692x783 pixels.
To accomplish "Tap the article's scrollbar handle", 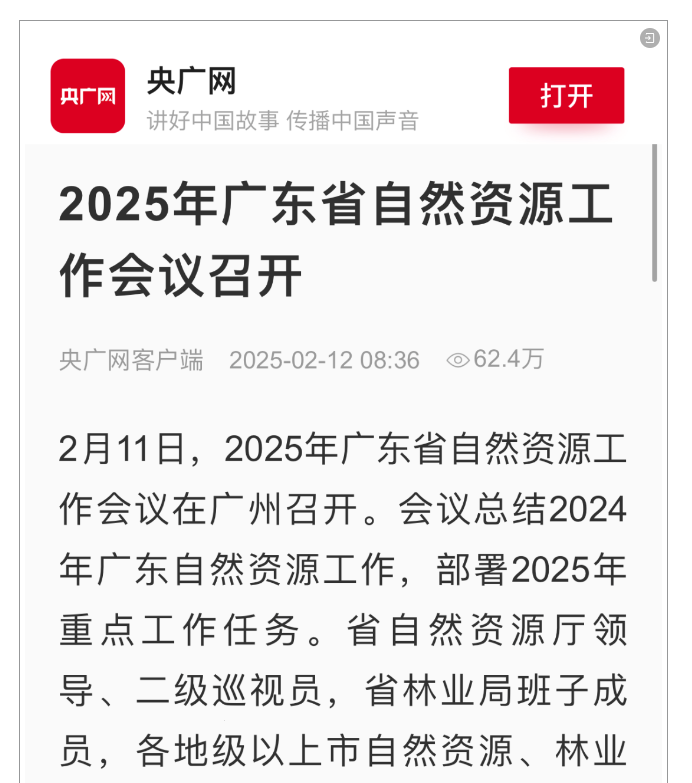I will 655,212.
